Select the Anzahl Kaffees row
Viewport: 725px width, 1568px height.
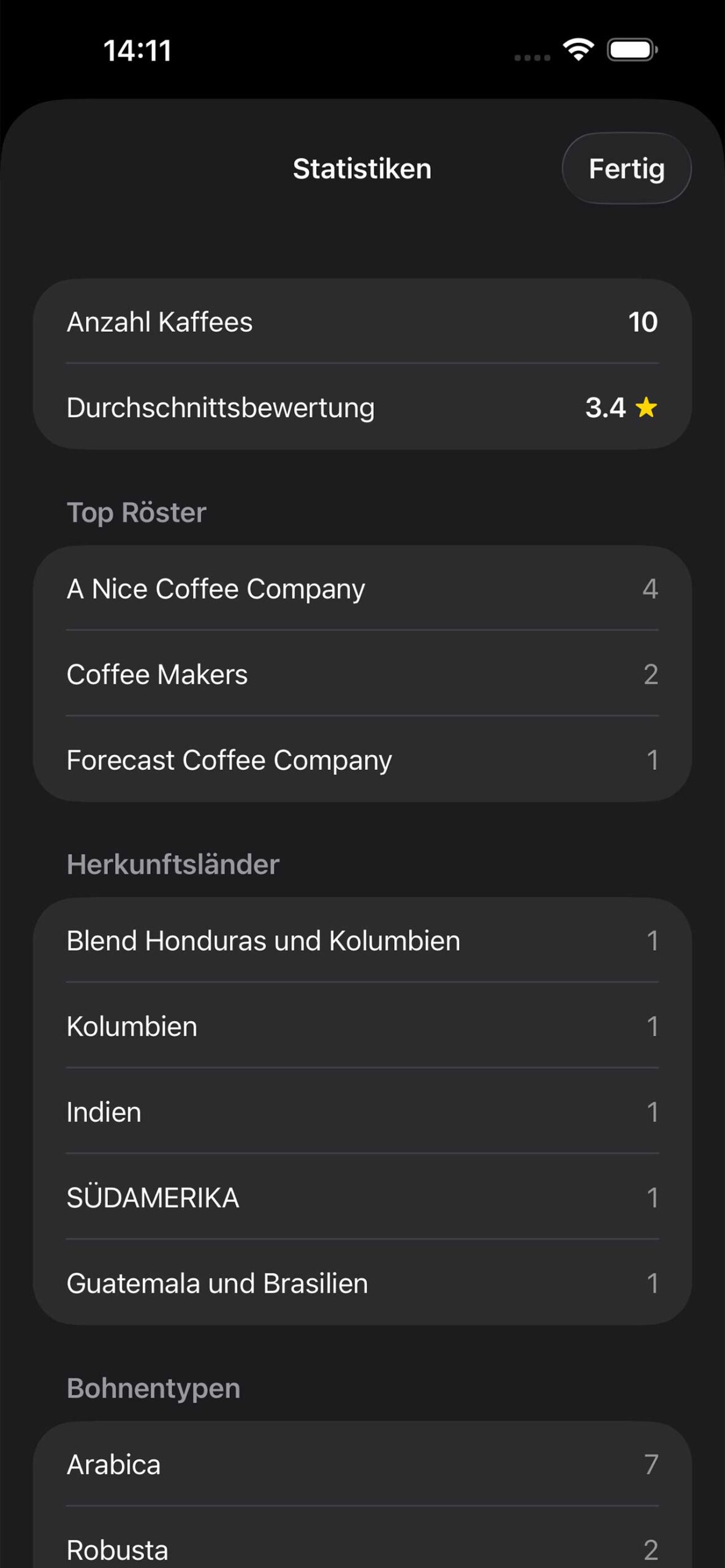pyautogui.click(x=362, y=322)
